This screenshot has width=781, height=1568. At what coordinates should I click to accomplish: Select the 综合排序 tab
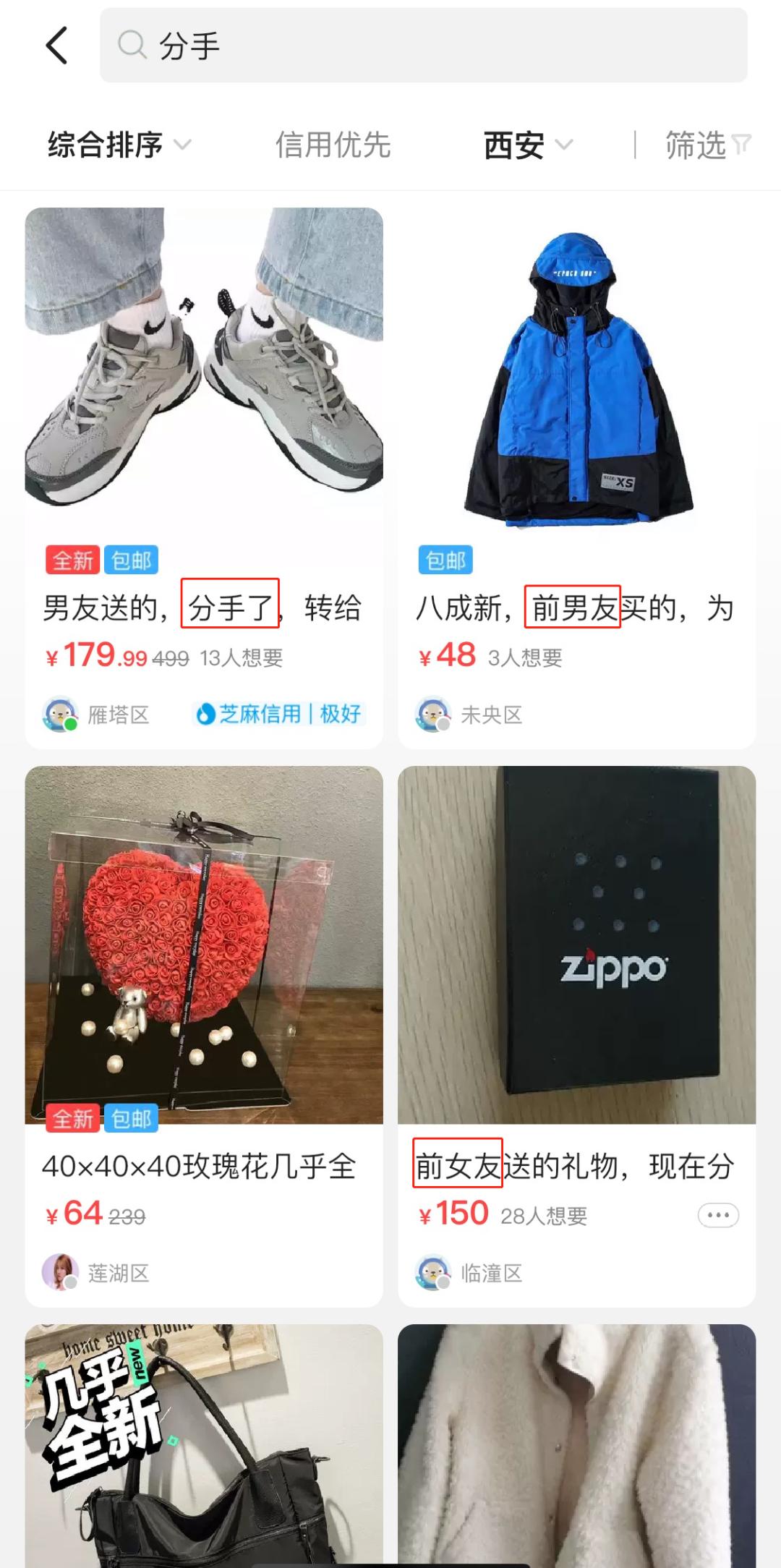(105, 145)
